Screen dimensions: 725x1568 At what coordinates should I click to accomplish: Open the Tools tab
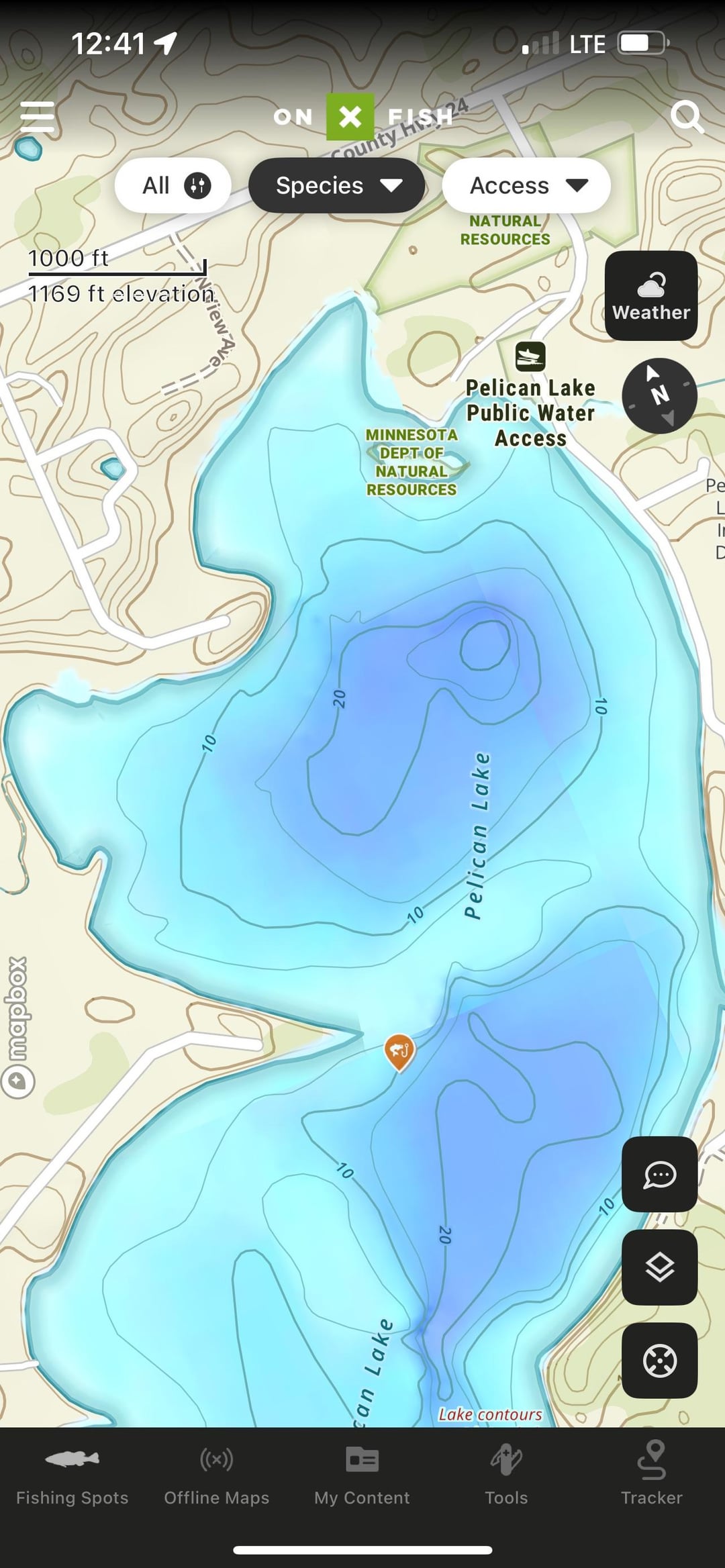pos(506,1475)
